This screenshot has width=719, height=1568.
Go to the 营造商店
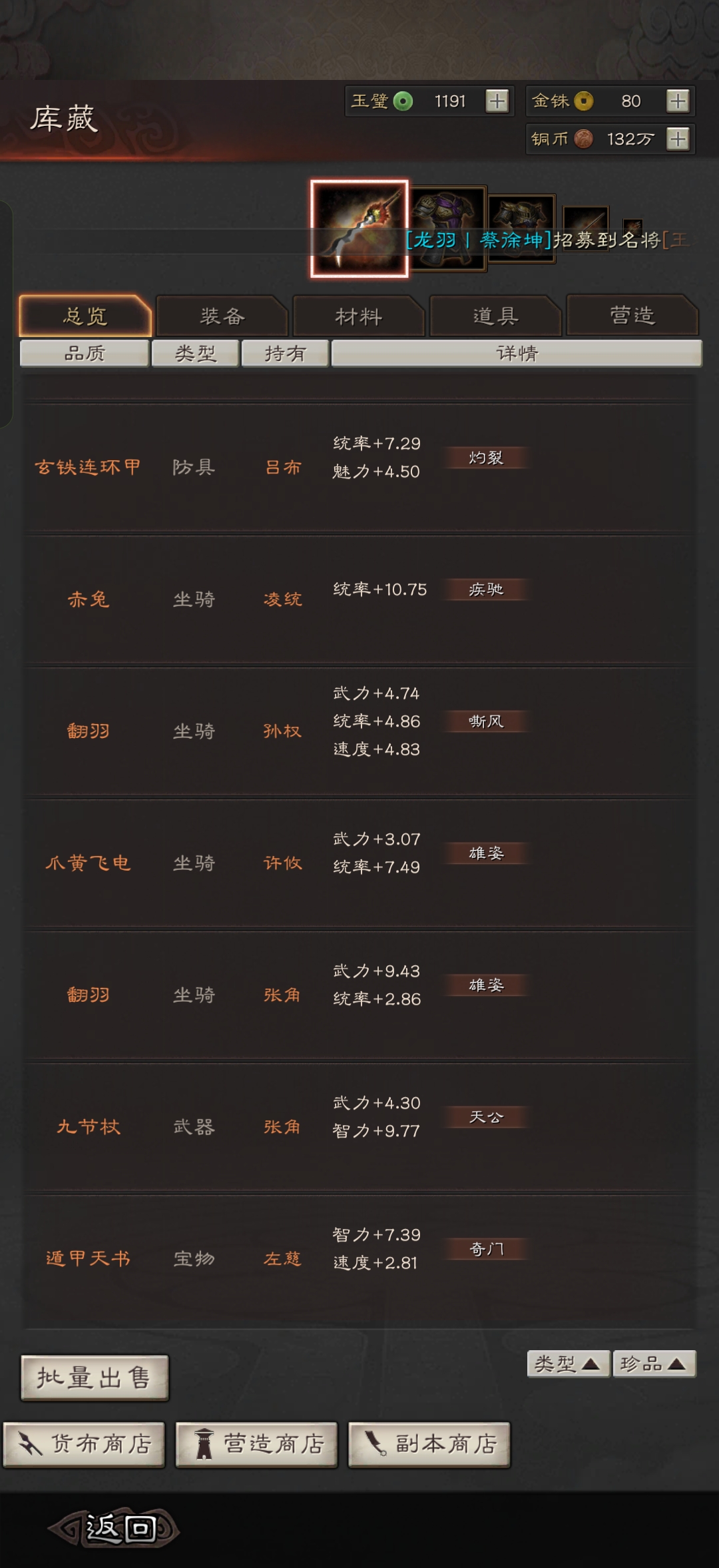click(256, 1444)
